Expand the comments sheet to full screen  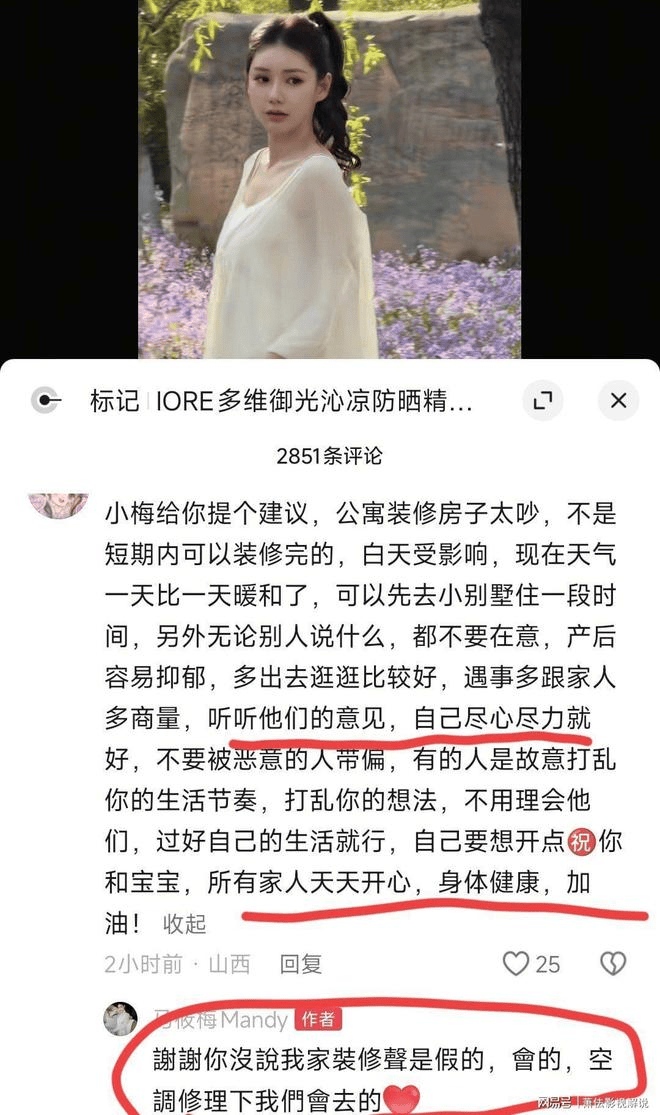pos(543,401)
